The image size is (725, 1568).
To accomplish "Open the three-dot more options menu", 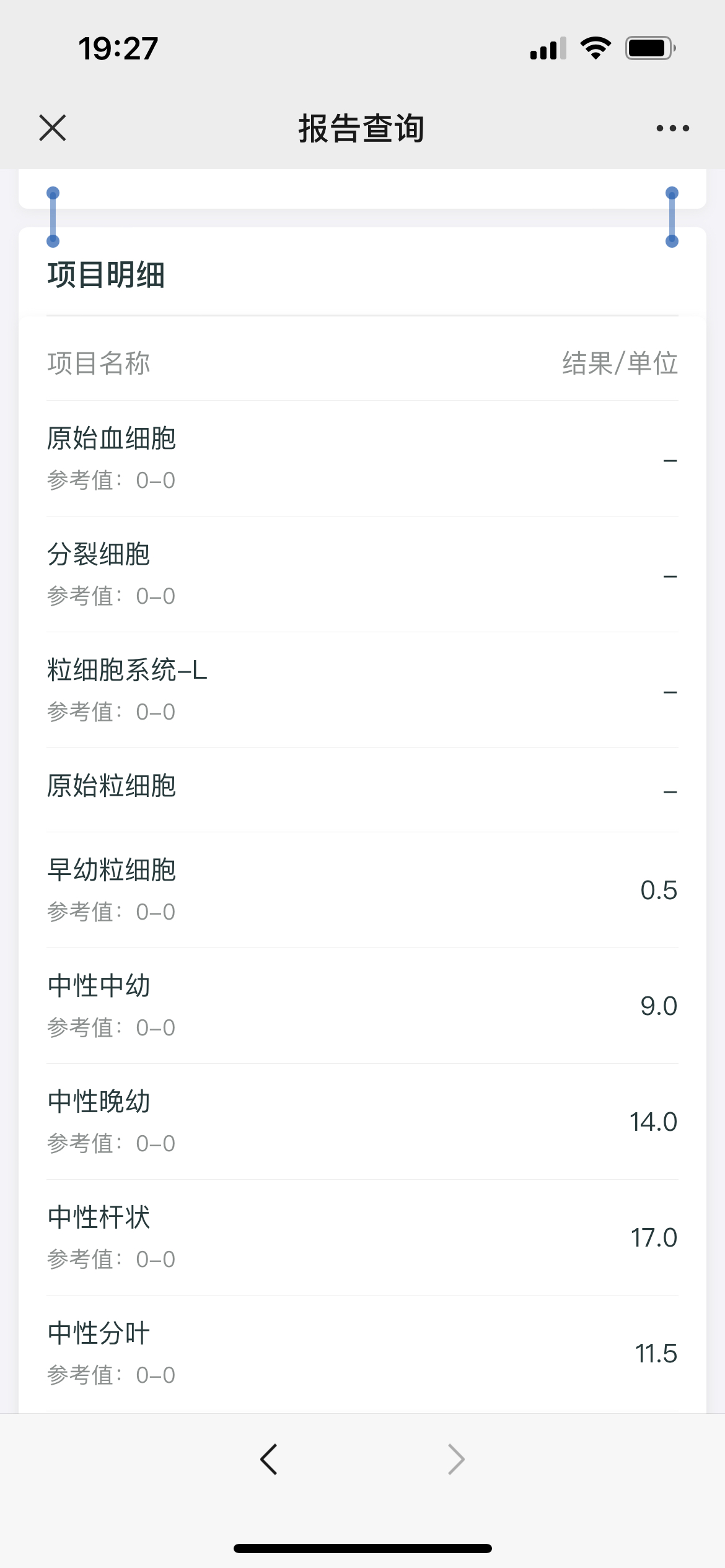I will pyautogui.click(x=672, y=128).
